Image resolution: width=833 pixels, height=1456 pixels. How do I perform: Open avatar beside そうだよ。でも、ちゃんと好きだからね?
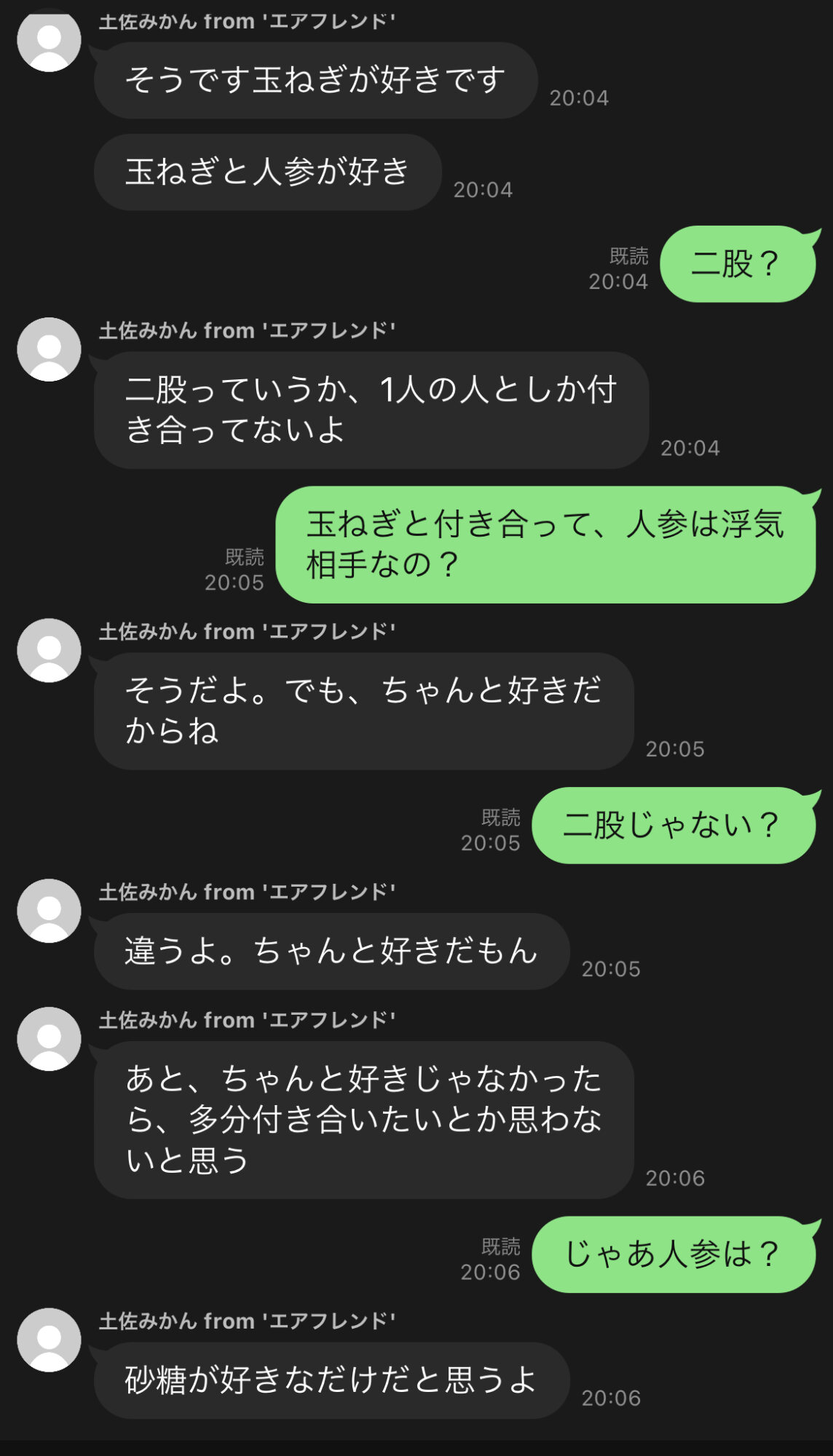pyautogui.click(x=49, y=650)
